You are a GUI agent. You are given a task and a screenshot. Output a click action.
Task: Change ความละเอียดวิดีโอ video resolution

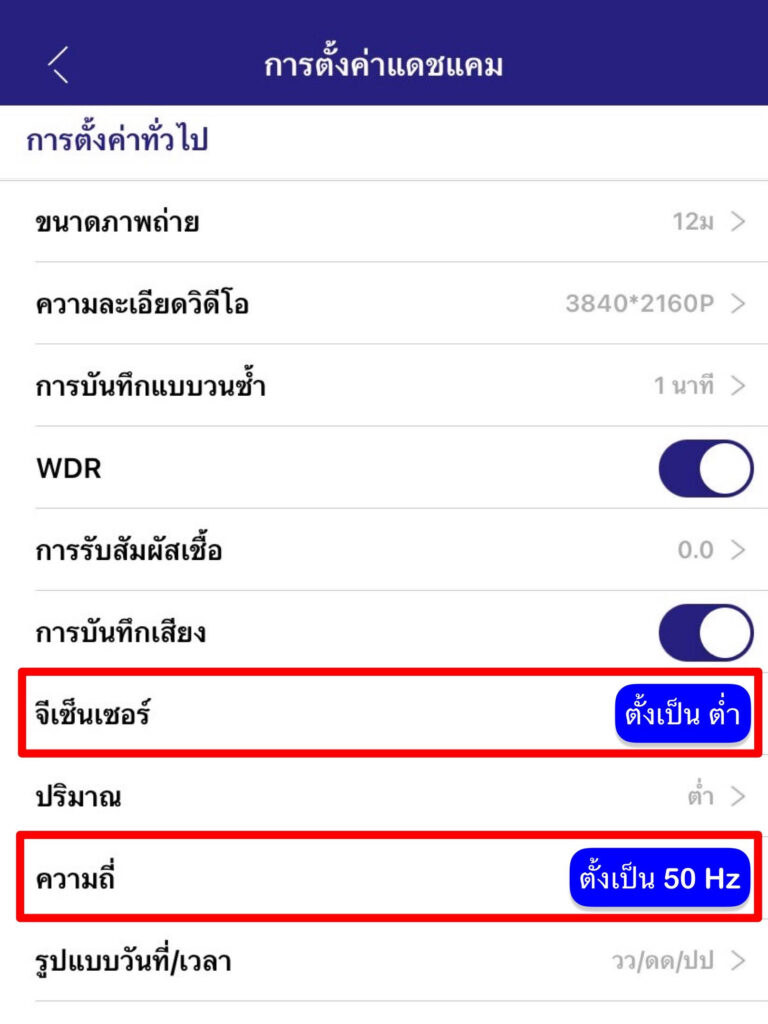(384, 304)
